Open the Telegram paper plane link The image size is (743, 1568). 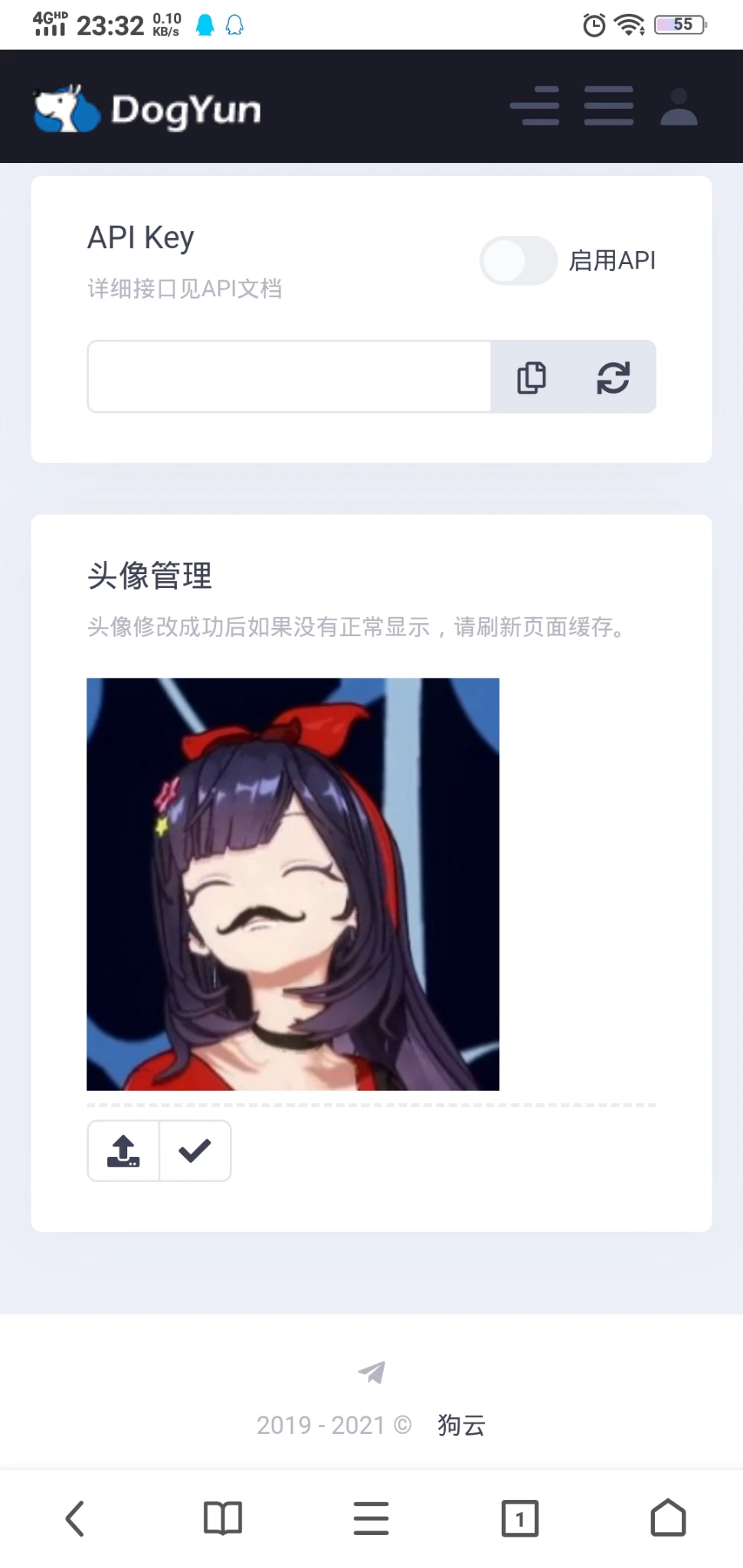pyautogui.click(x=371, y=1372)
